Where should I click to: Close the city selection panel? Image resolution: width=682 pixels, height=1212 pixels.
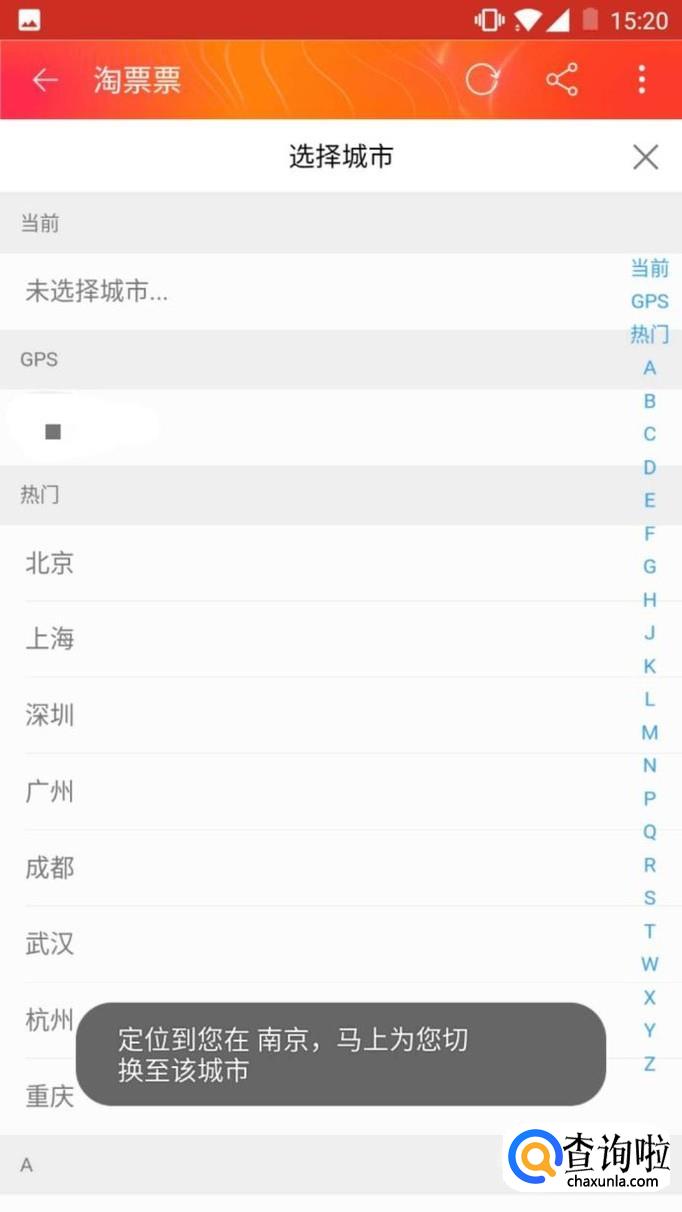click(646, 157)
